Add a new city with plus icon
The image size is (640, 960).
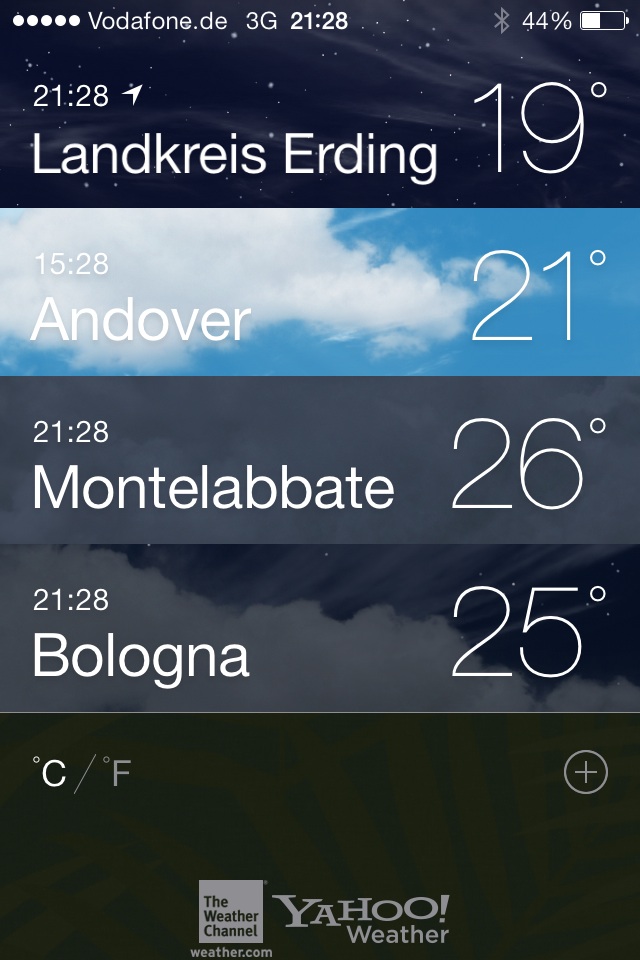(x=586, y=772)
